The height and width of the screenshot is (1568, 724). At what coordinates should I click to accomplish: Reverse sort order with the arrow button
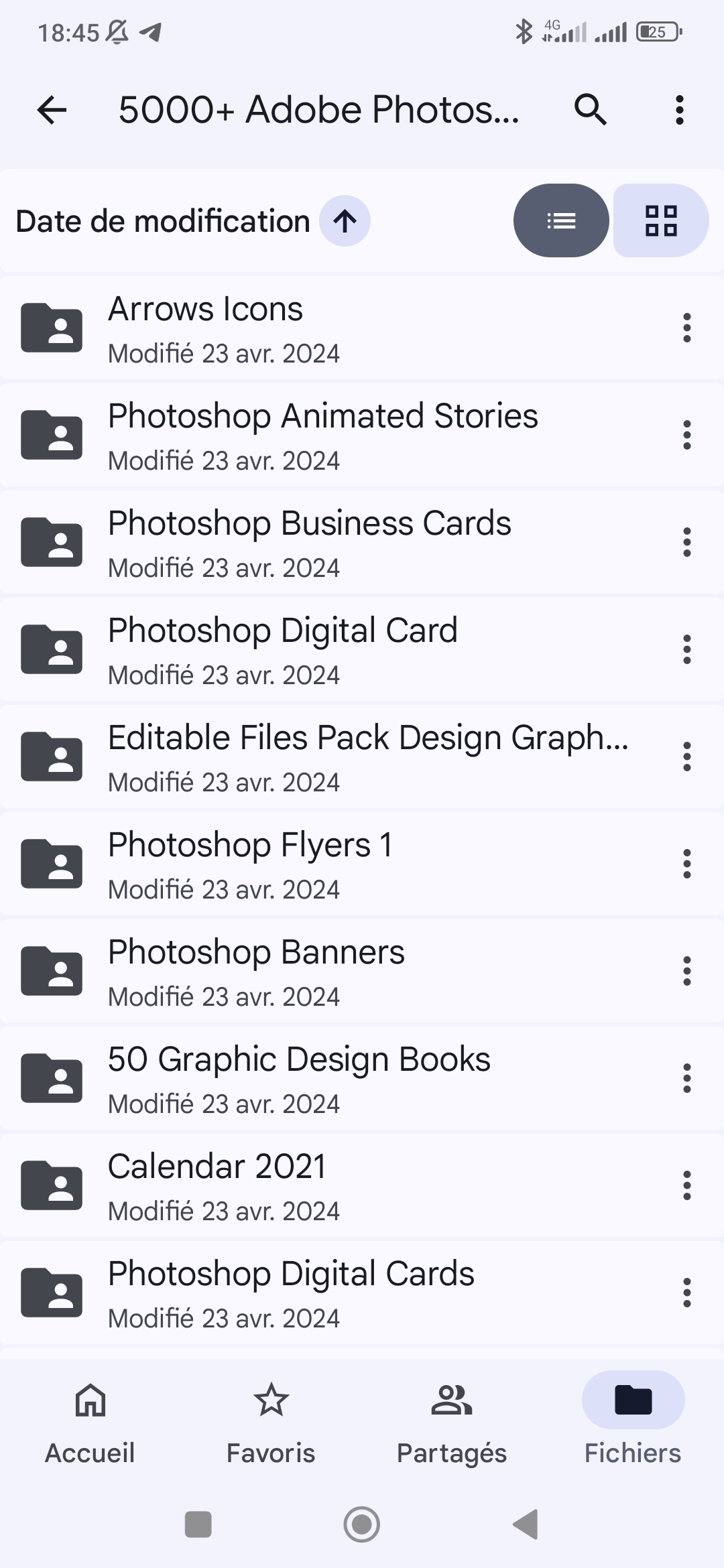(345, 221)
